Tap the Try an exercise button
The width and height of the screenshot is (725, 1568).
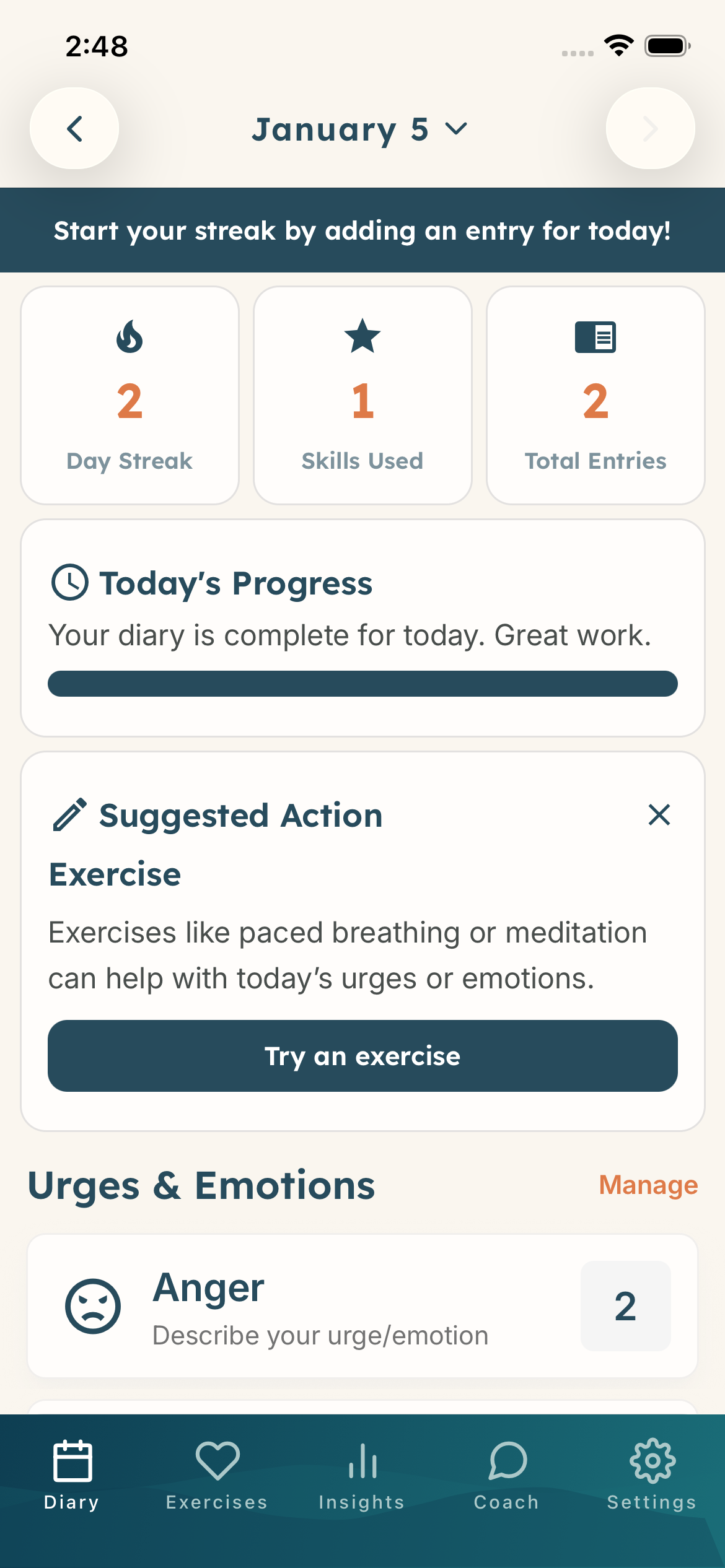(x=362, y=1056)
